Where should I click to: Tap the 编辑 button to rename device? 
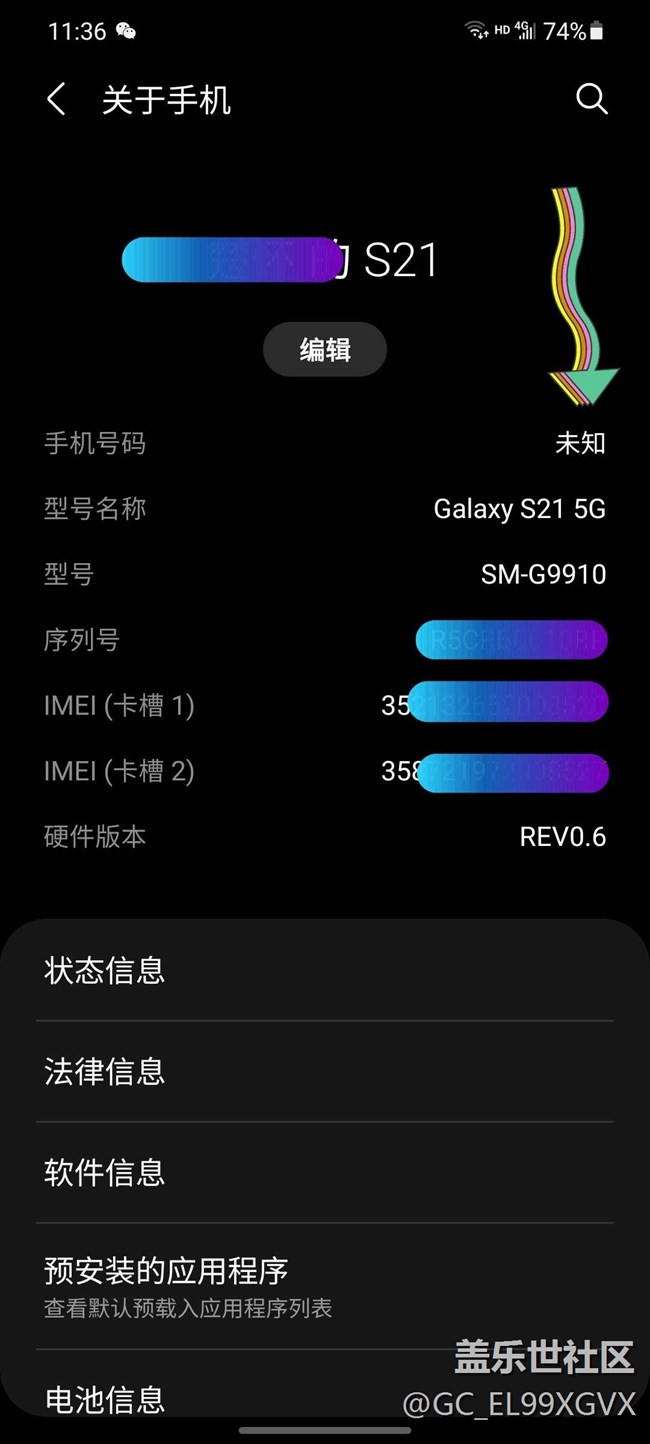pyautogui.click(x=325, y=349)
